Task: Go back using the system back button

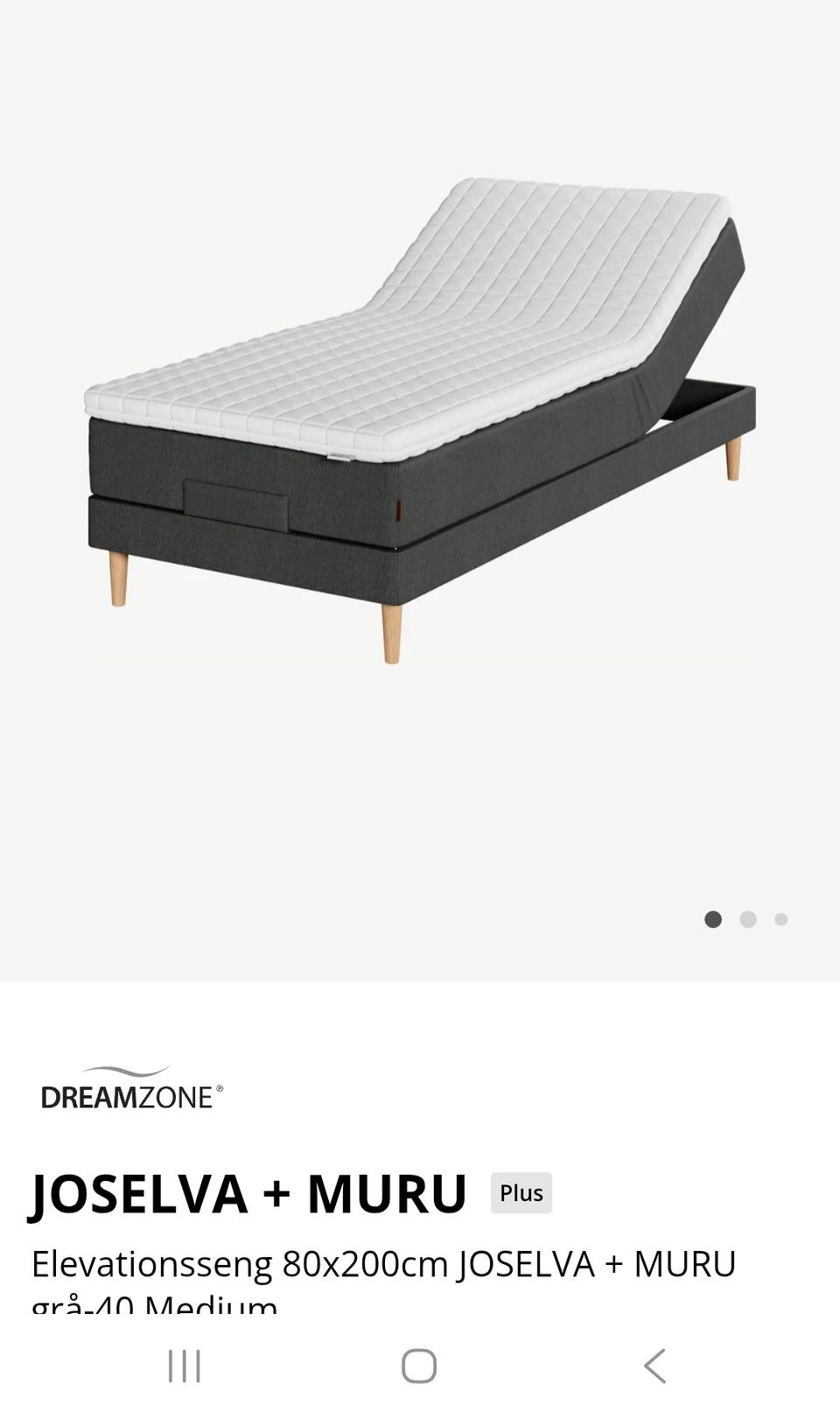Action: (654, 1366)
